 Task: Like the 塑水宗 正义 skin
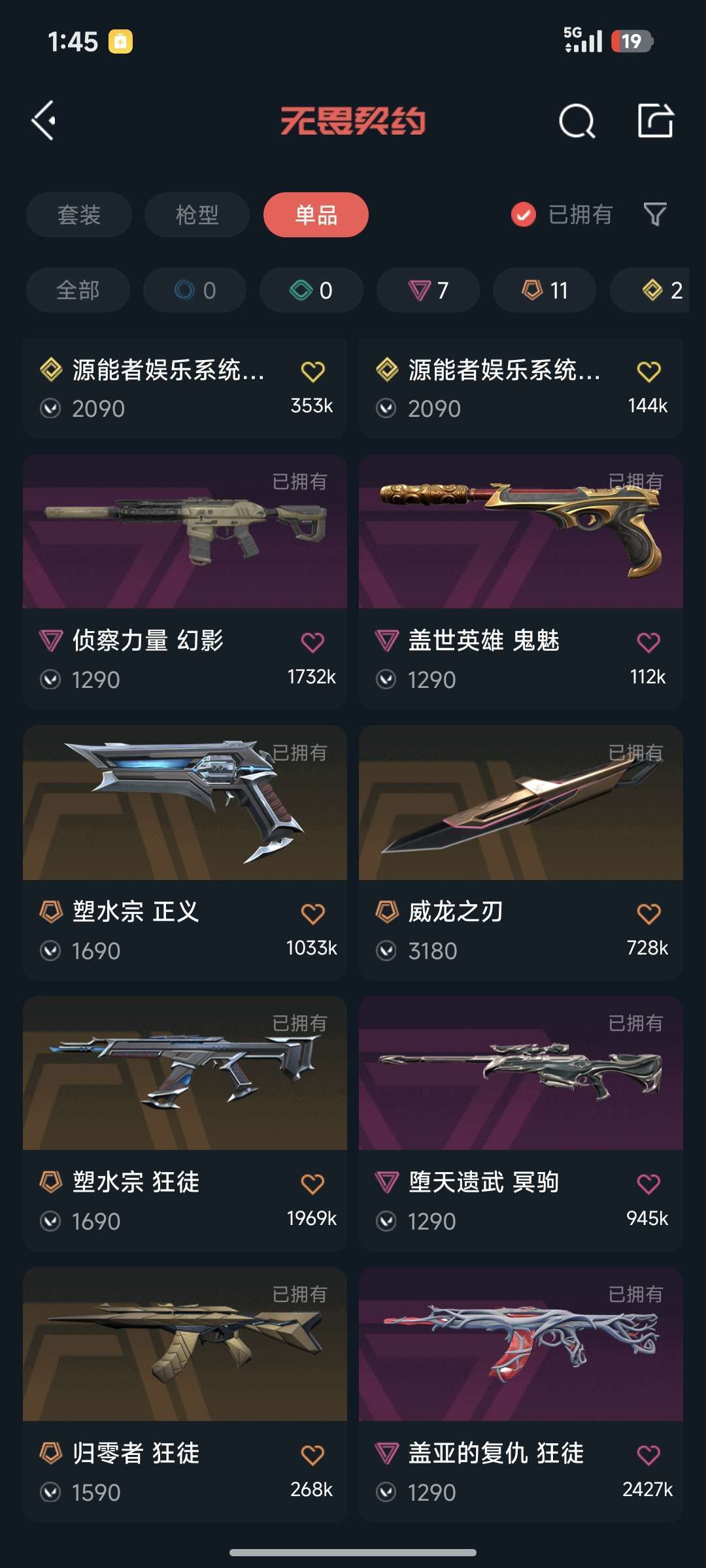coord(312,913)
